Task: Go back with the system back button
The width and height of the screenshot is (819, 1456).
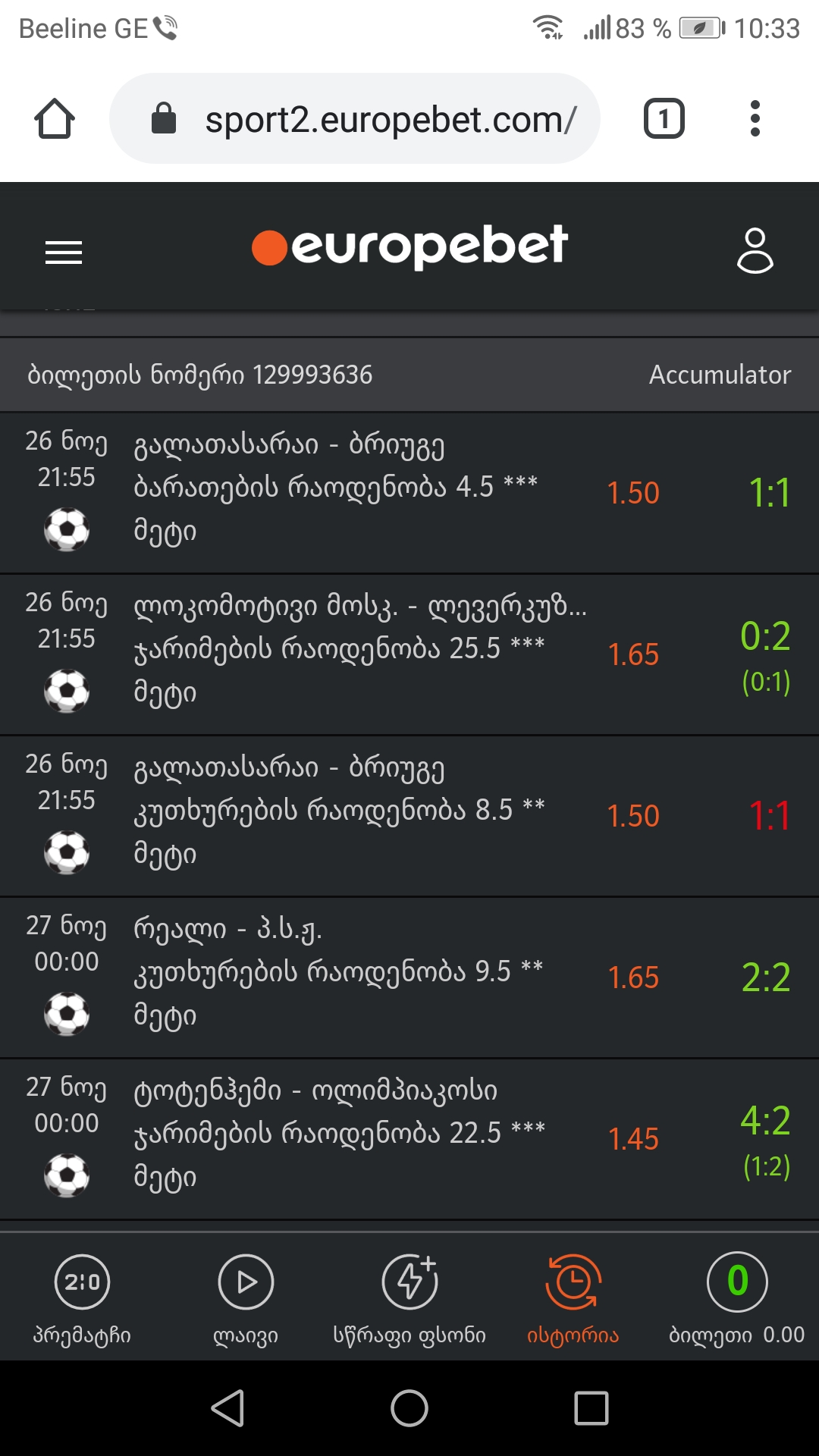Action: pyautogui.click(x=227, y=1408)
